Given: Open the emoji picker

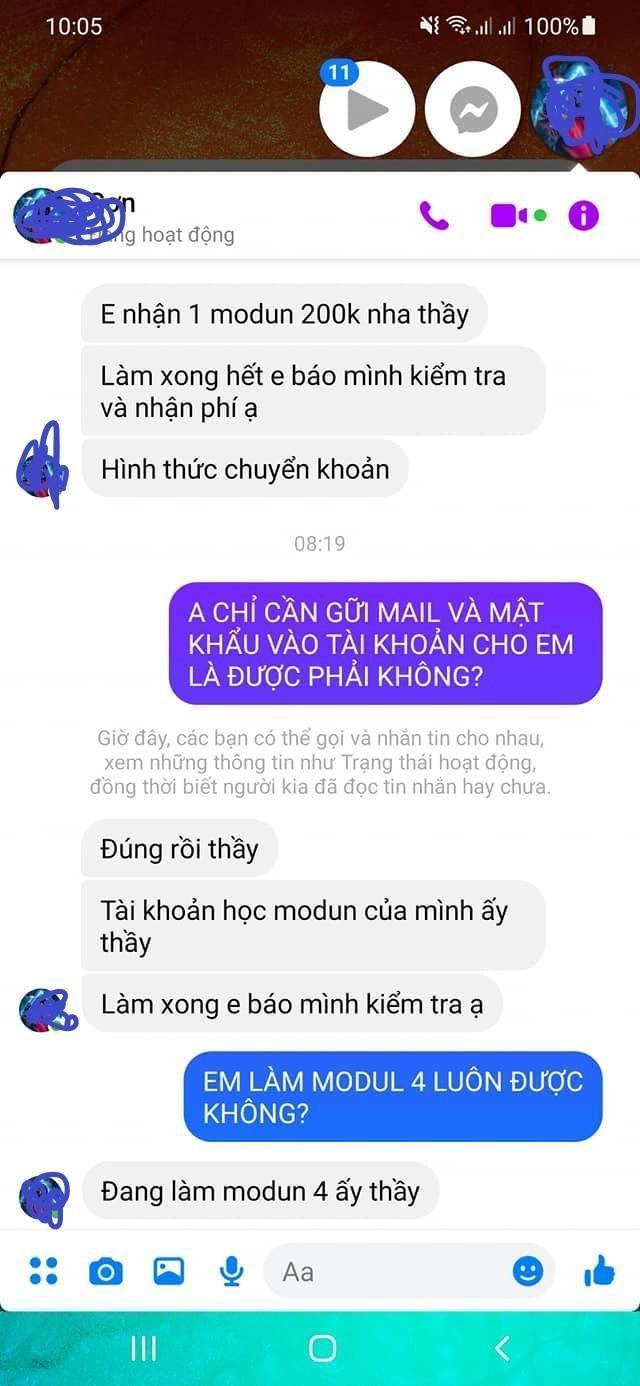Looking at the screenshot, I should [x=527, y=1271].
